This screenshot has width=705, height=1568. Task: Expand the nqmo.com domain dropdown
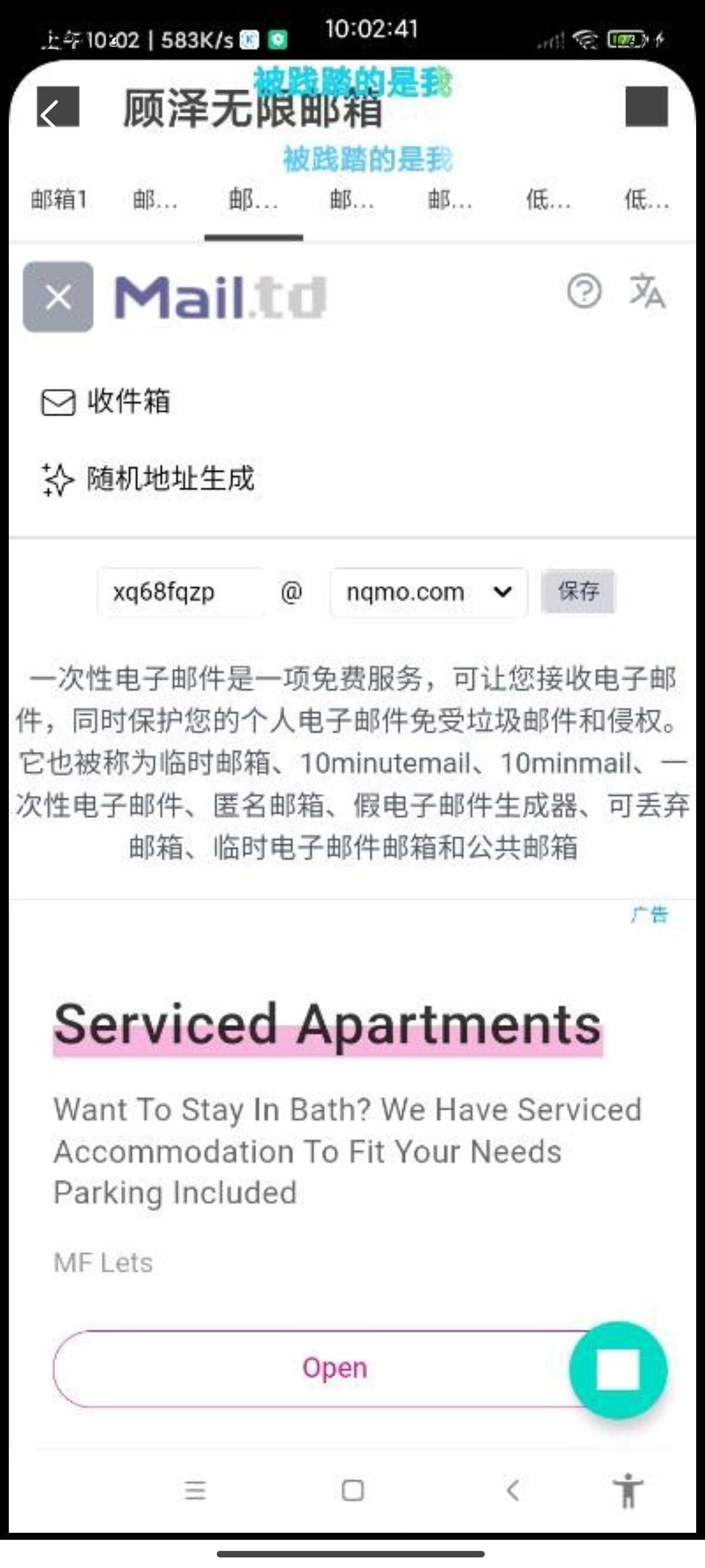click(429, 593)
